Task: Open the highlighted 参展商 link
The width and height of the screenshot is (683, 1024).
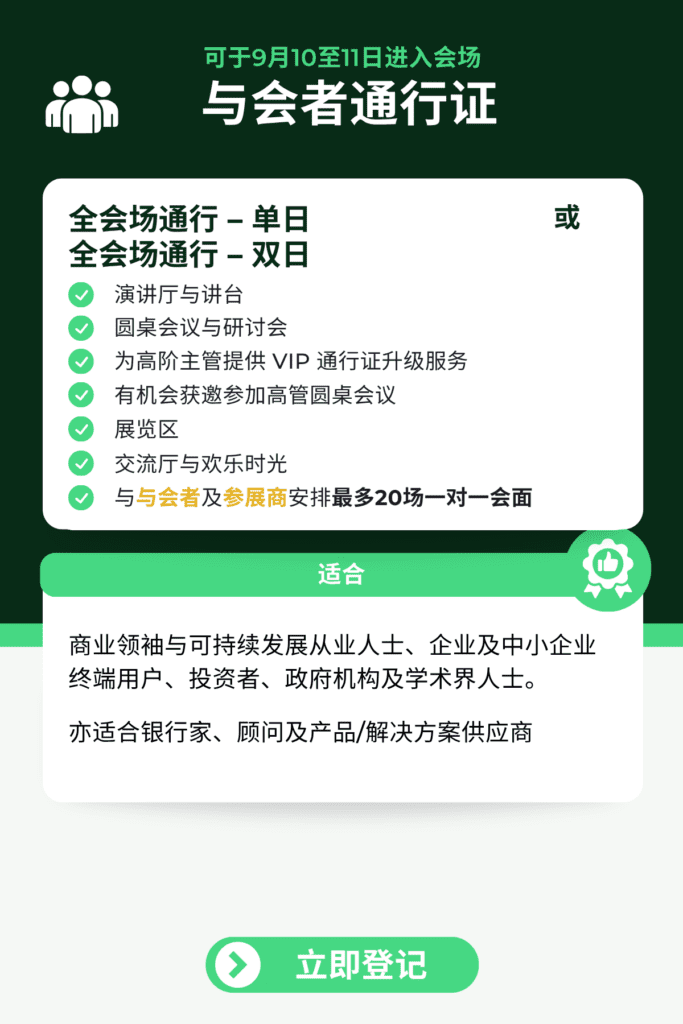Action: pos(255,498)
